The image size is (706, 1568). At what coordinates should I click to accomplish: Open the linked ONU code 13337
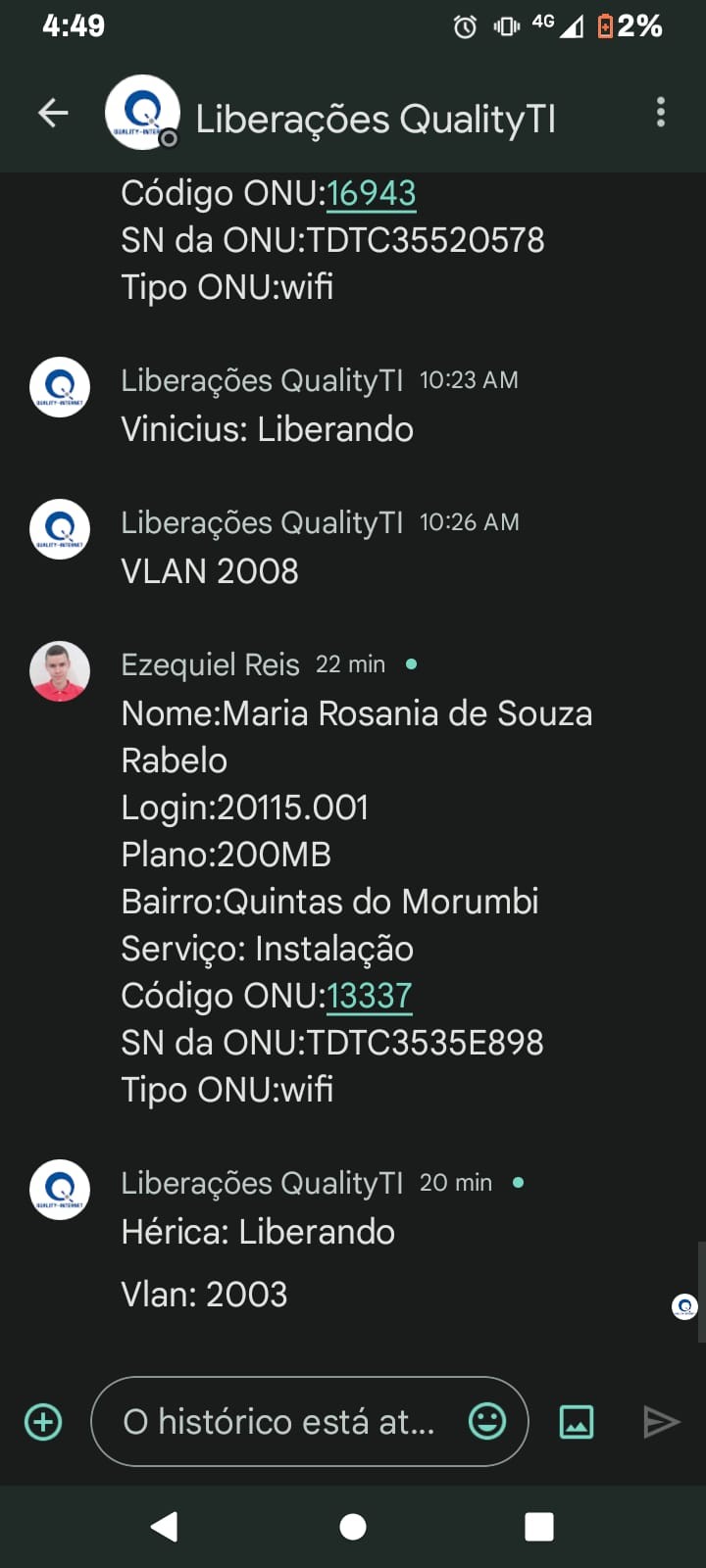coord(369,996)
